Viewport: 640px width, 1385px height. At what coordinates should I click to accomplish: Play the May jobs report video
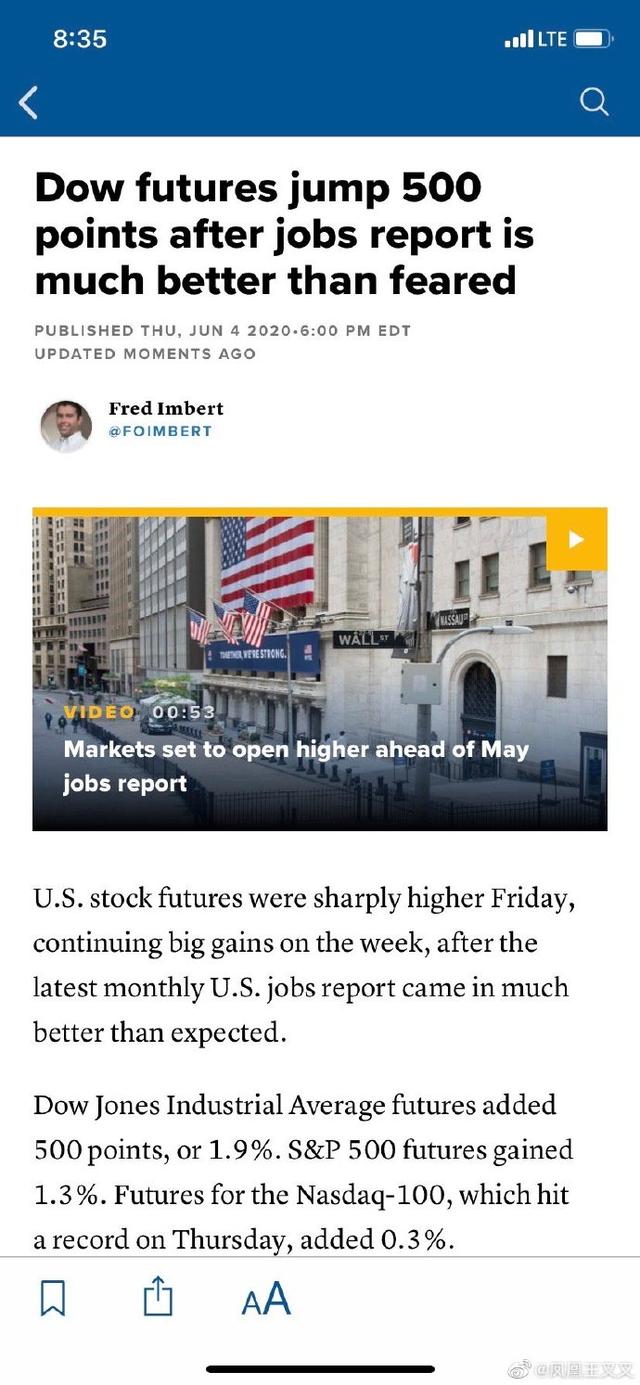point(576,540)
